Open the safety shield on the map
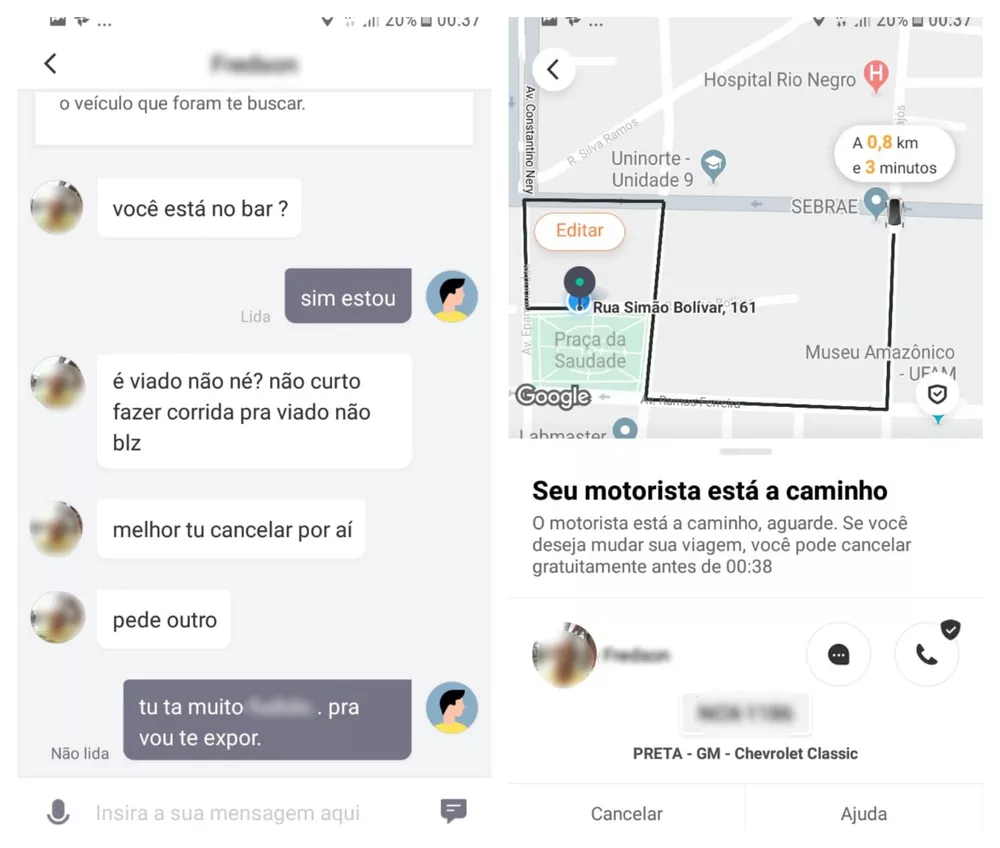The width and height of the screenshot is (1000, 848). (937, 394)
